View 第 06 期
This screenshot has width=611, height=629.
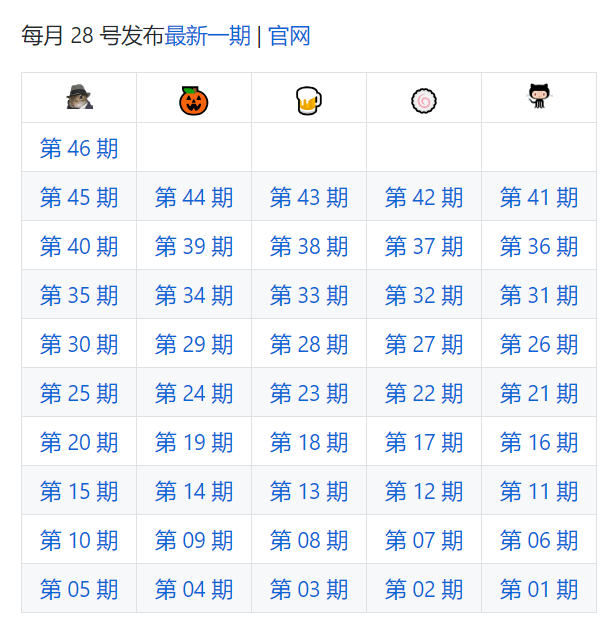pyautogui.click(x=539, y=540)
